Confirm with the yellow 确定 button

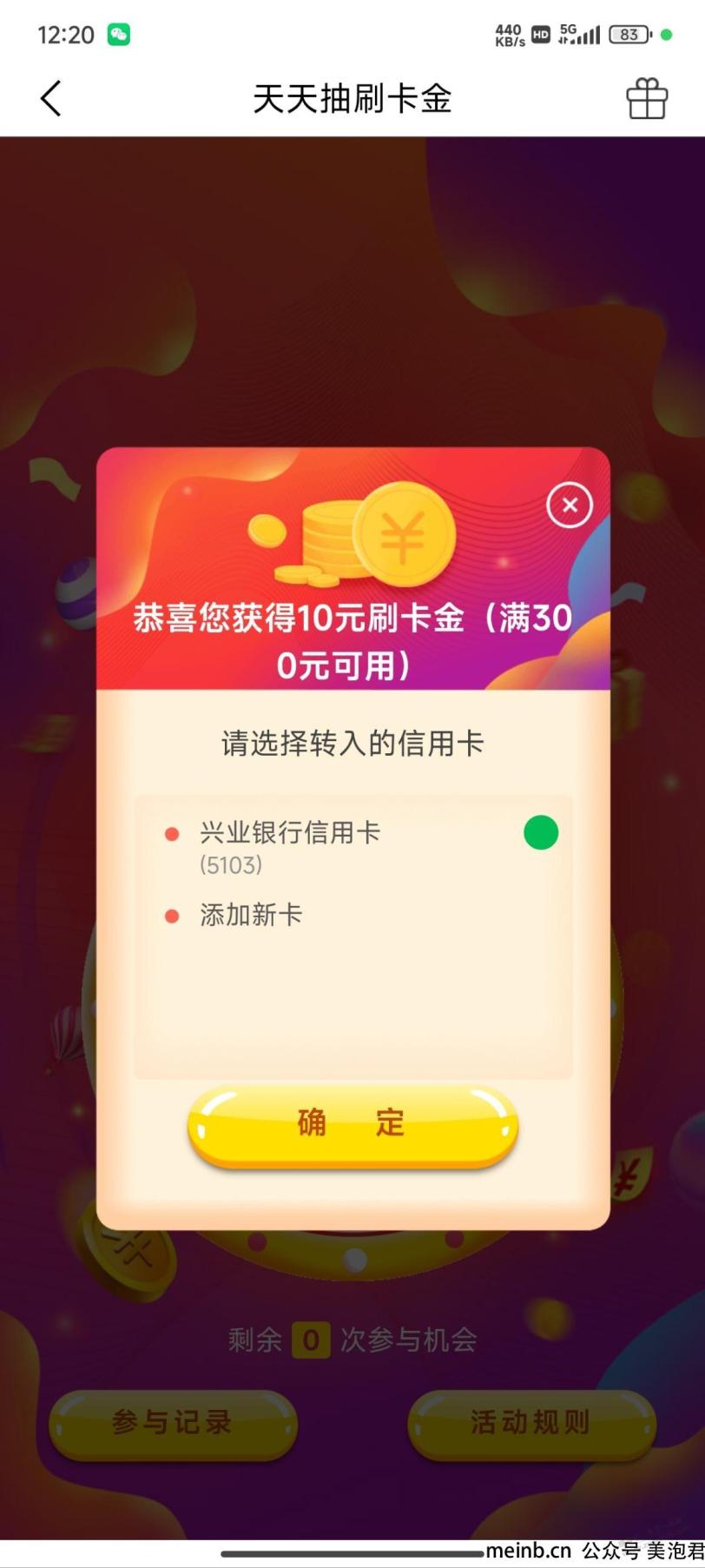pos(352,1124)
